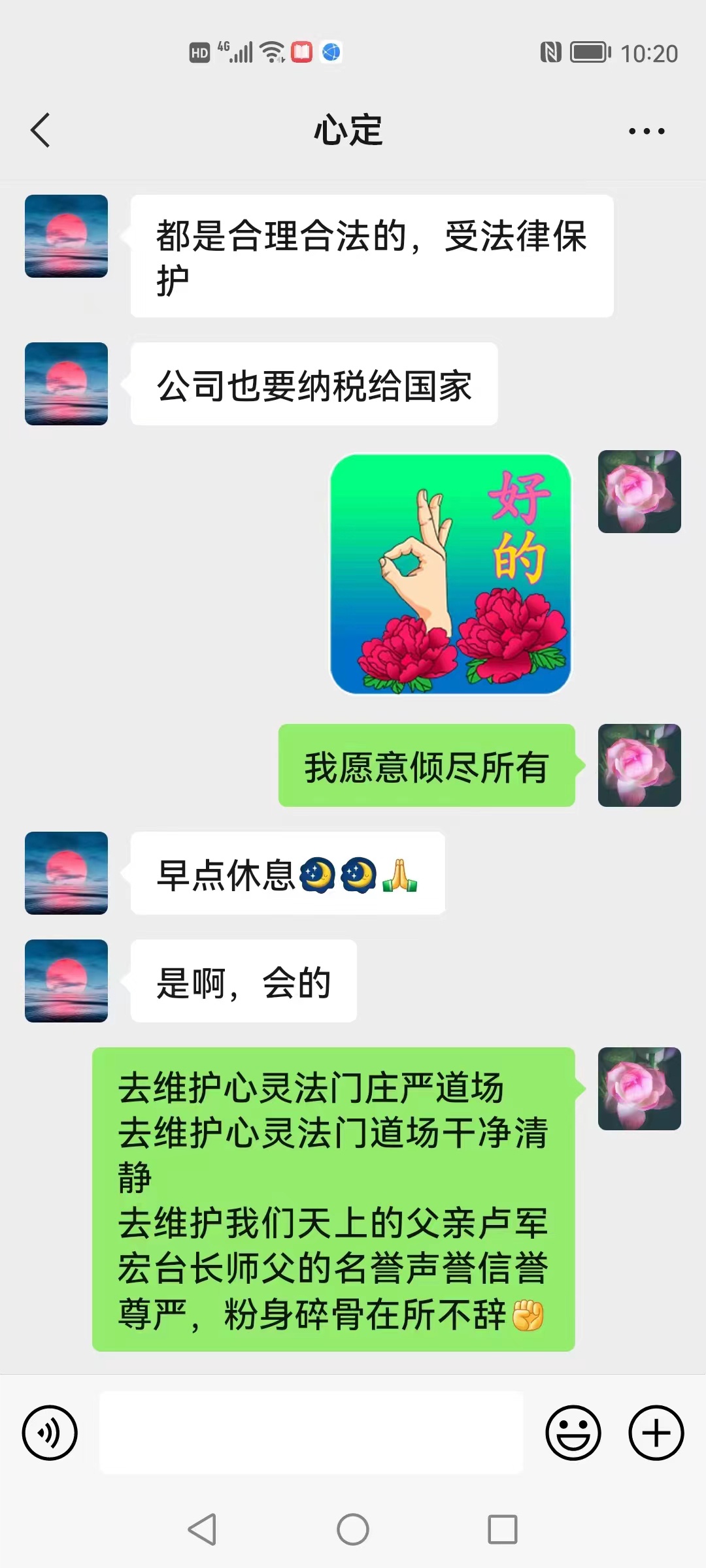Open the emoji sticker panel
Image resolution: width=706 pixels, height=1568 pixels.
[x=573, y=1433]
